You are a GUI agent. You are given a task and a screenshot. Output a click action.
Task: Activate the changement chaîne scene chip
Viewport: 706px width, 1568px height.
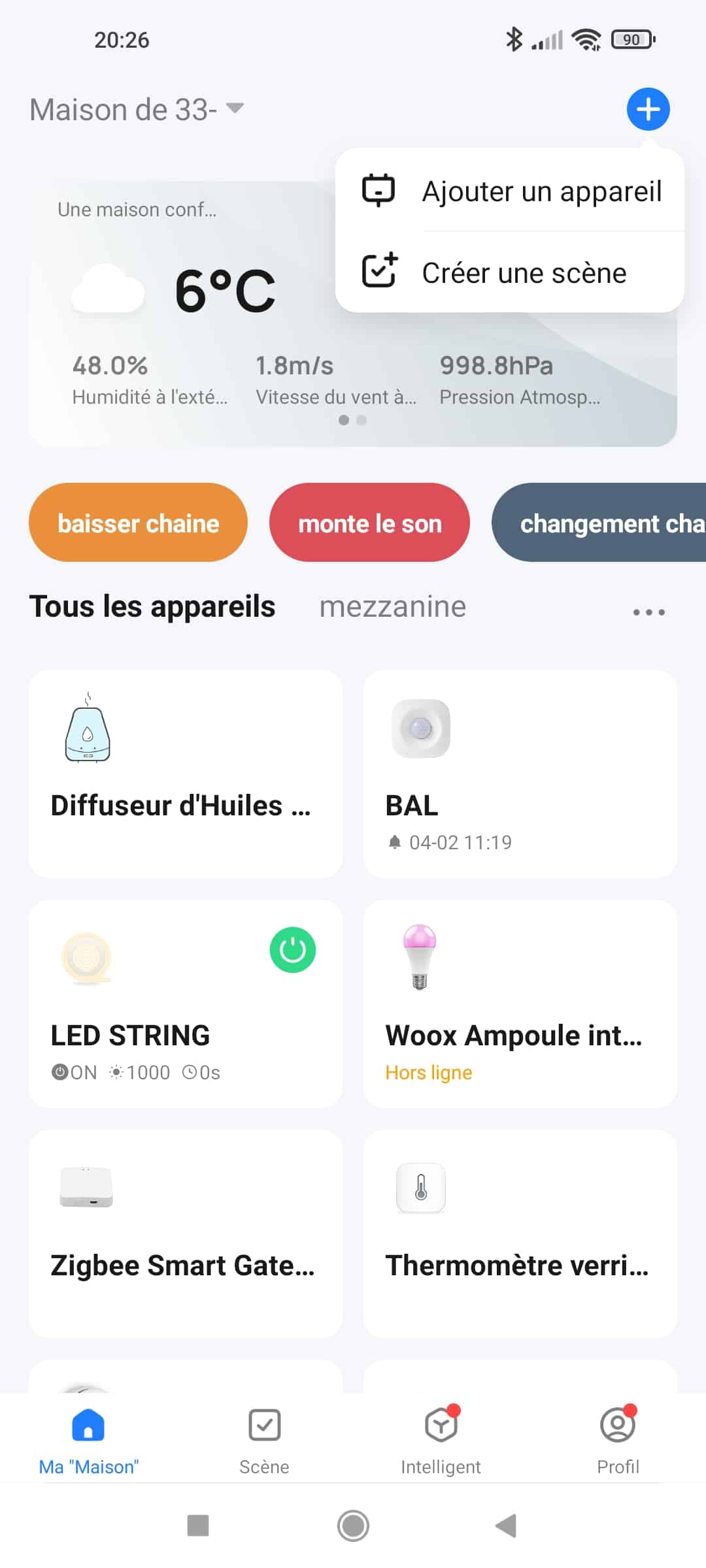pyautogui.click(x=599, y=523)
